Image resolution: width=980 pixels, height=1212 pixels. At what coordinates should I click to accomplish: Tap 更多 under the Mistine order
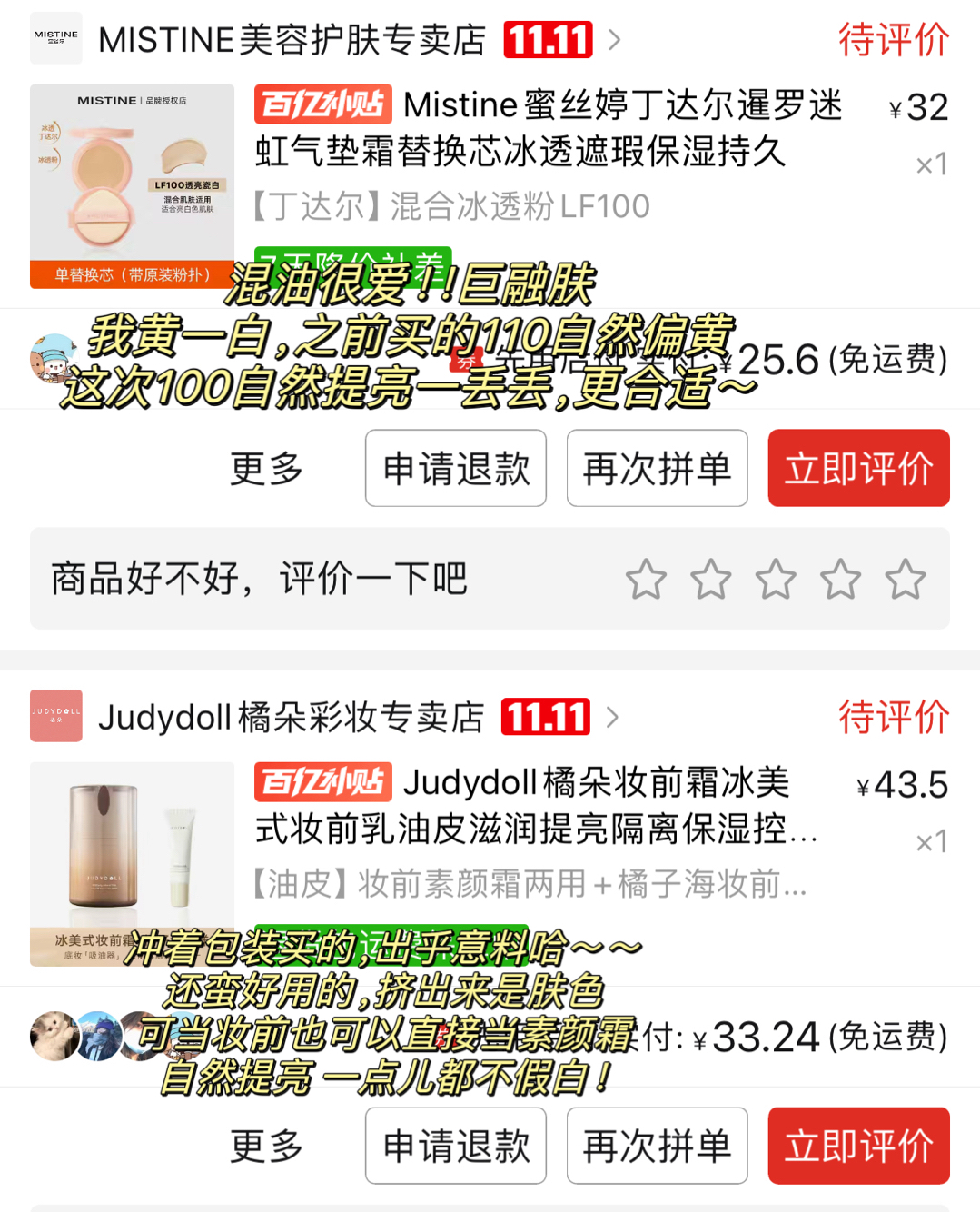266,469
